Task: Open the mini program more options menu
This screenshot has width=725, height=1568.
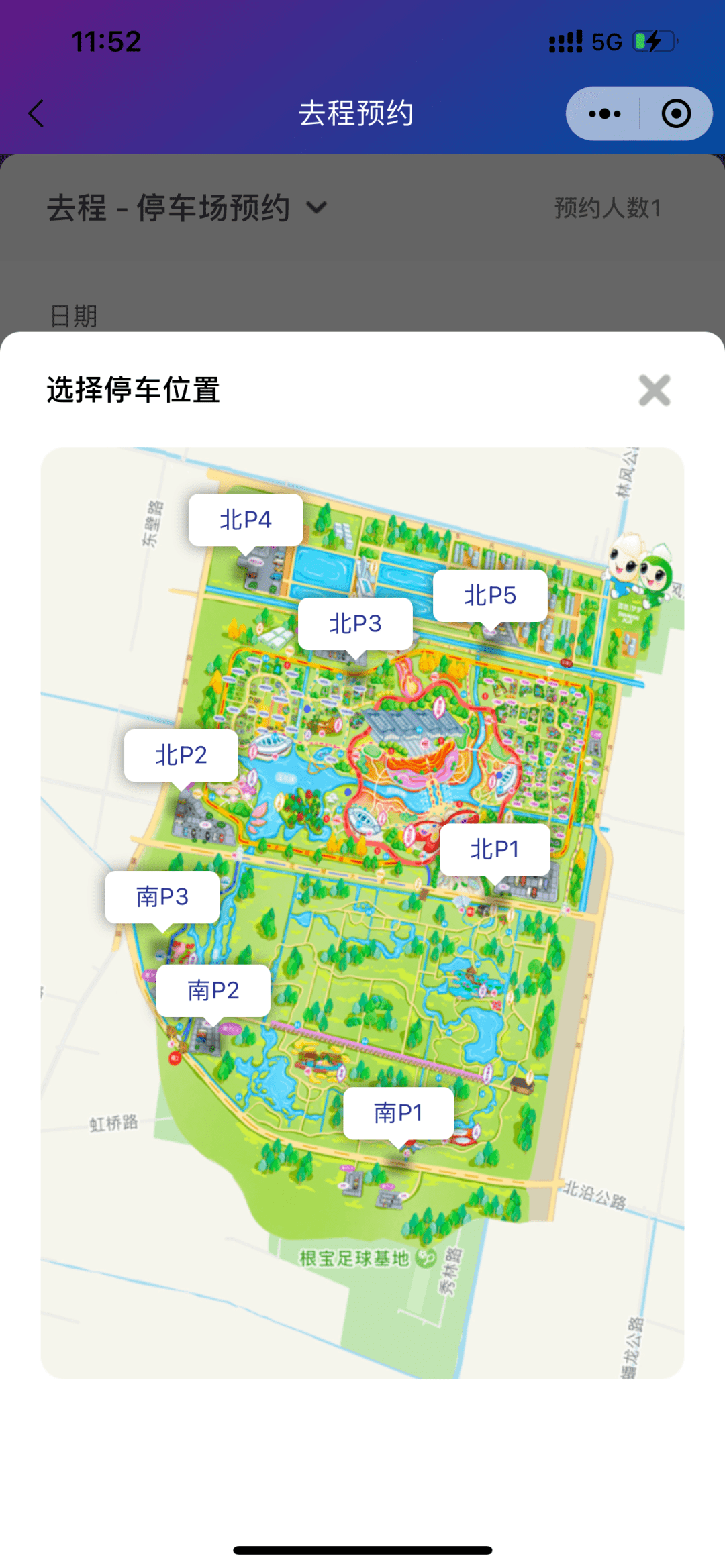Action: click(x=604, y=113)
